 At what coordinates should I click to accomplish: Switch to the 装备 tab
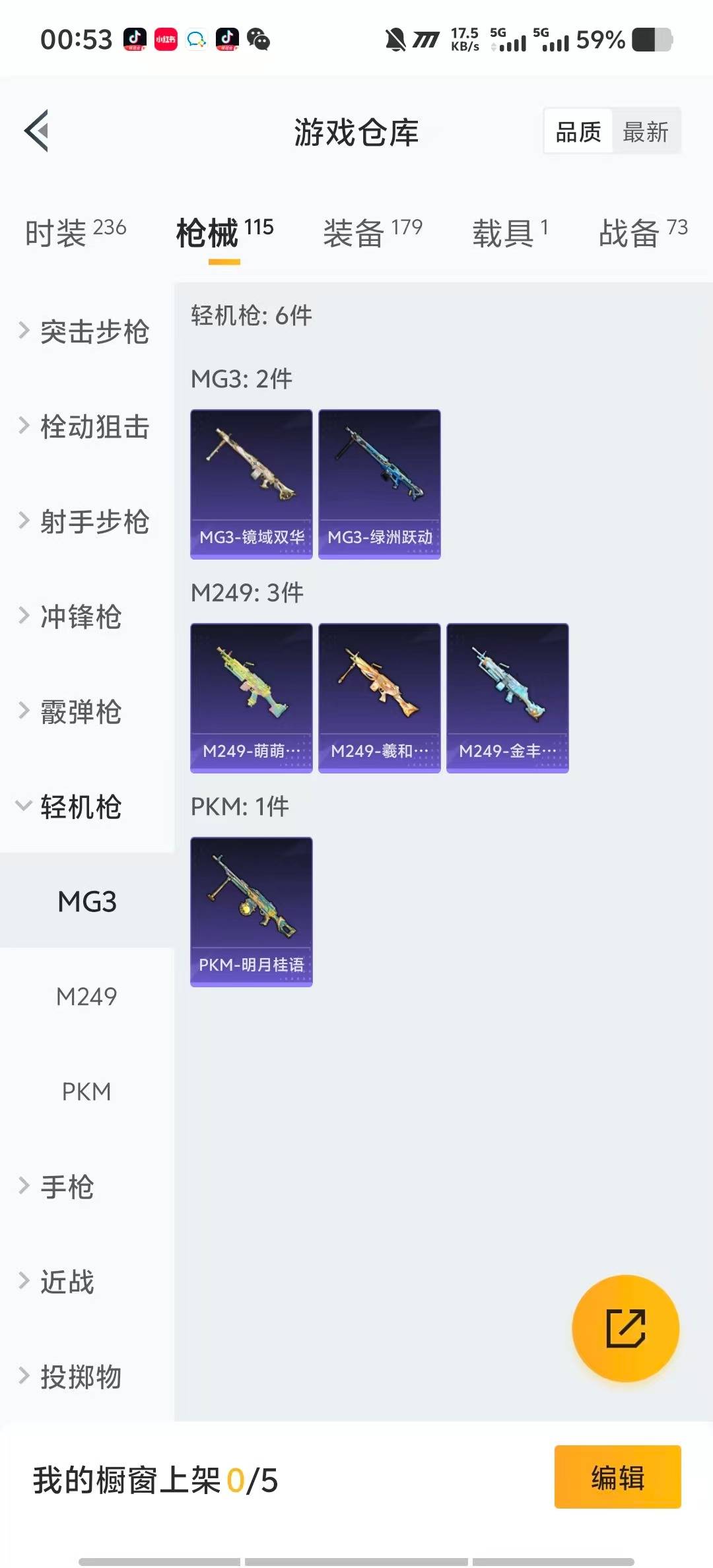tap(372, 232)
